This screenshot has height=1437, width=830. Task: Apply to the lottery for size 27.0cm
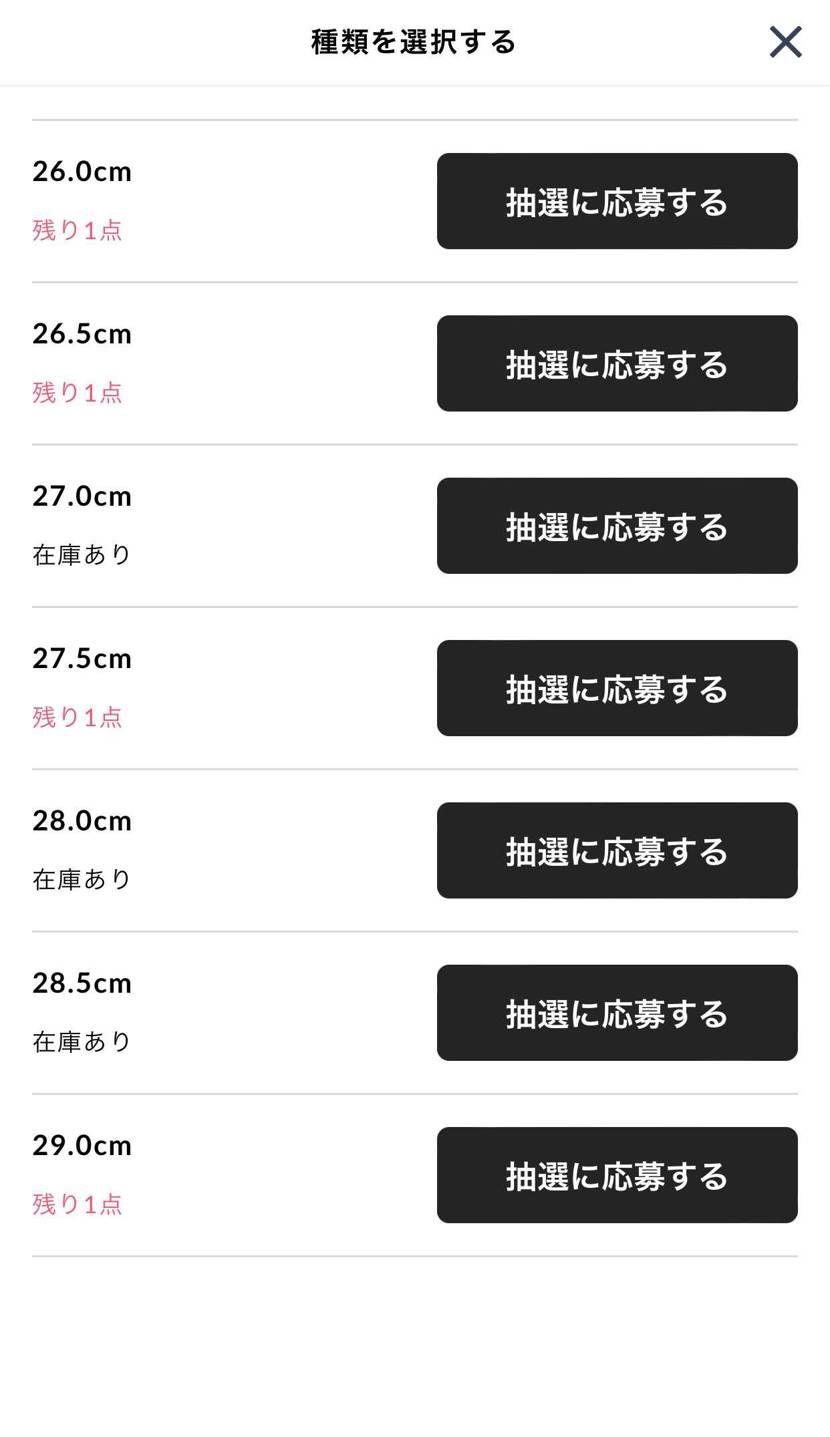[616, 525]
